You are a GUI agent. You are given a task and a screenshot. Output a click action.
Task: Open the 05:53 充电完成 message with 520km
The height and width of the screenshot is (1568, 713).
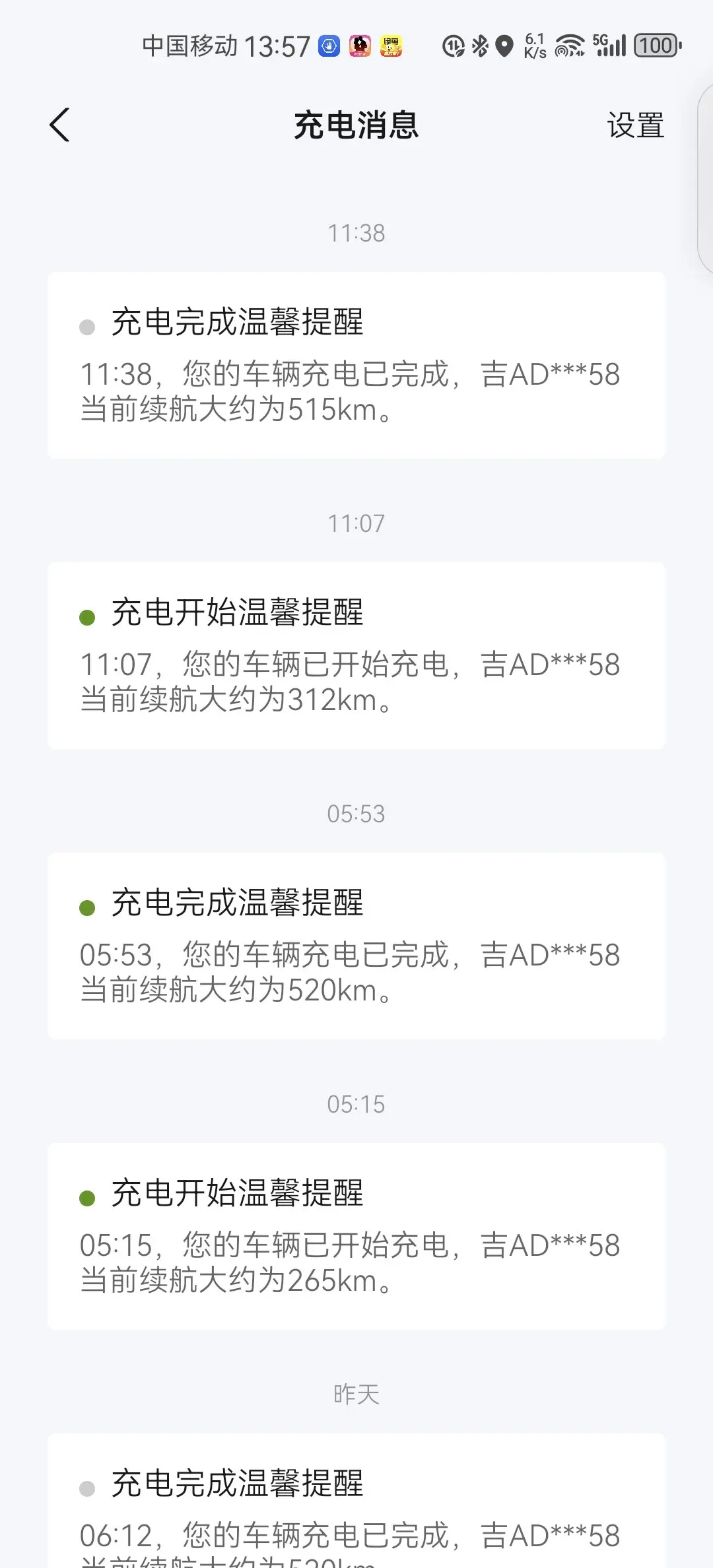(356, 946)
